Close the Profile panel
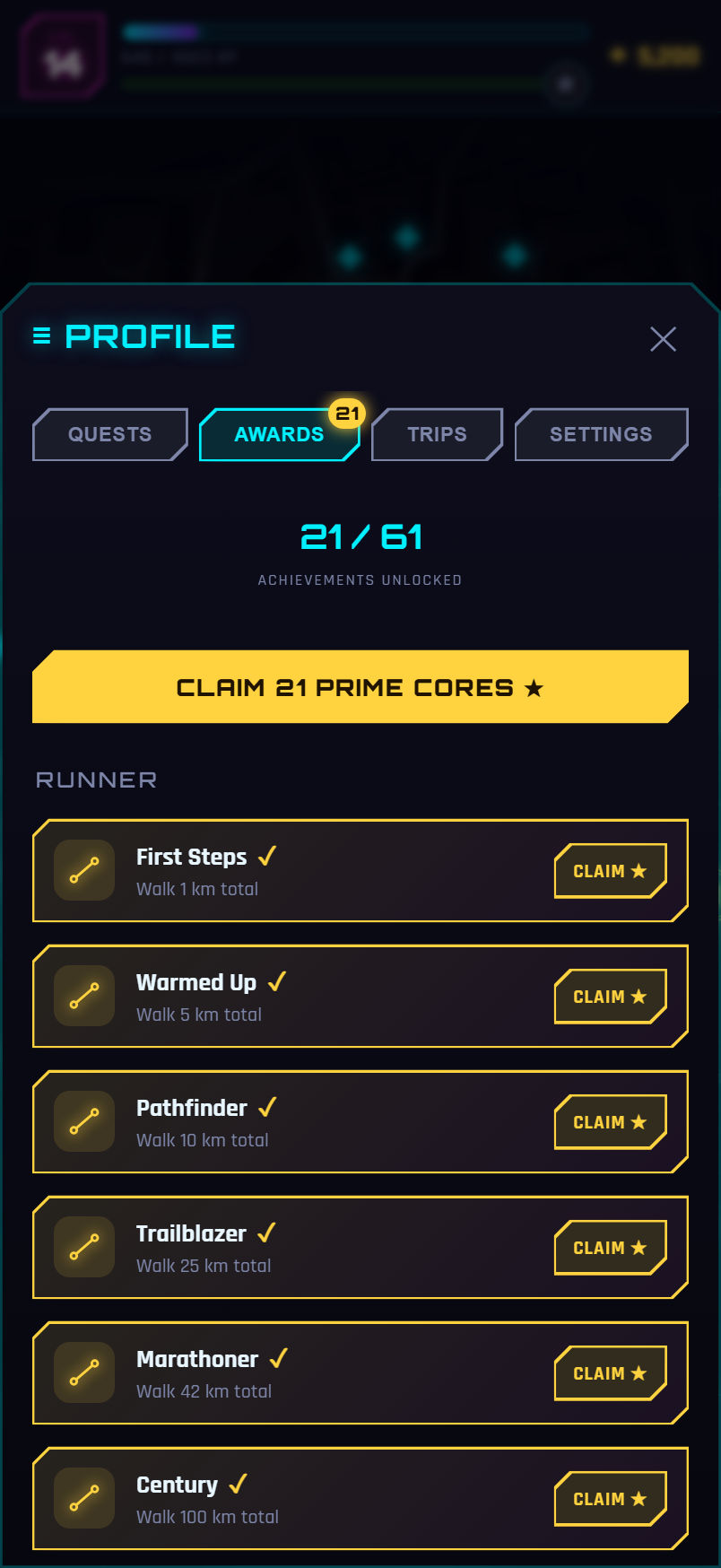 (663, 339)
